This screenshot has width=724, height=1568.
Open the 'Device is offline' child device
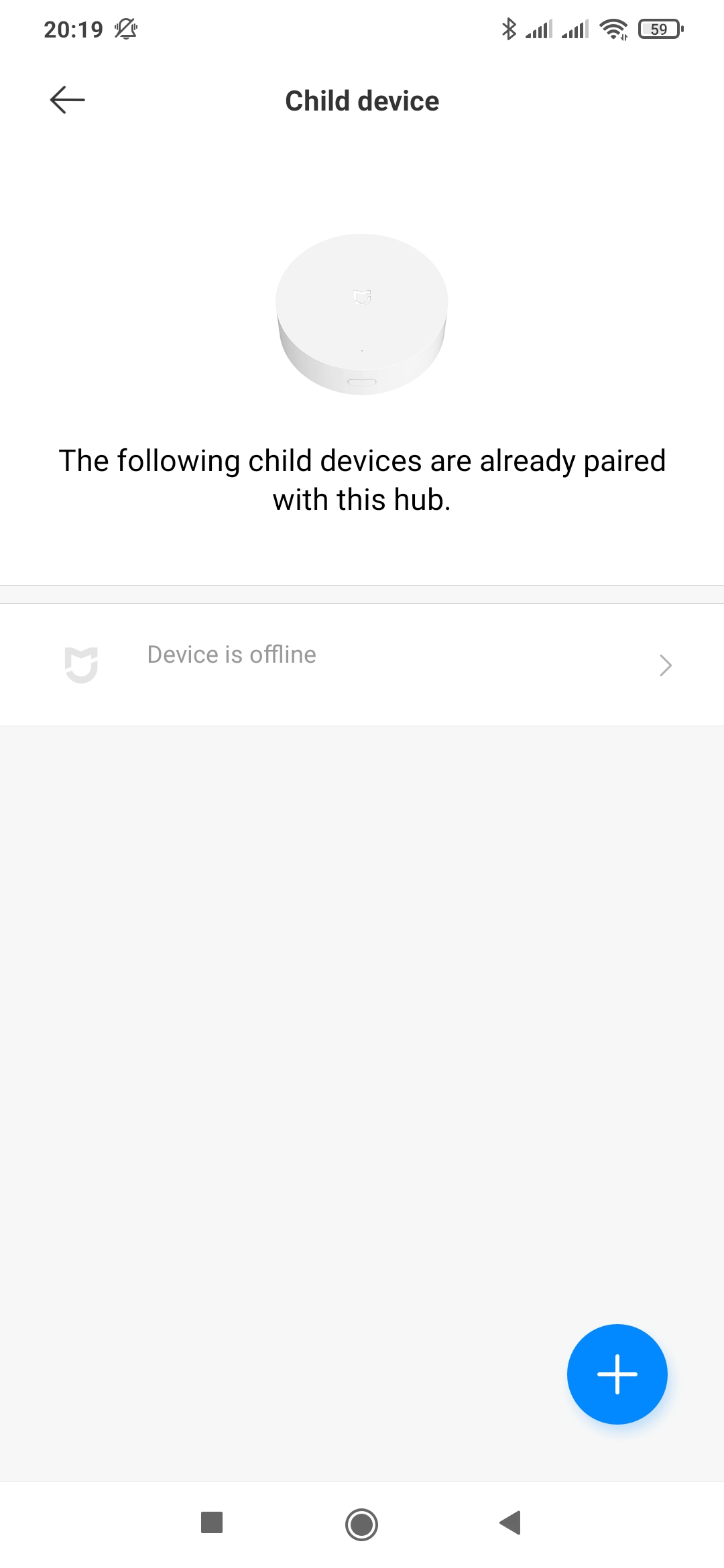click(x=362, y=664)
